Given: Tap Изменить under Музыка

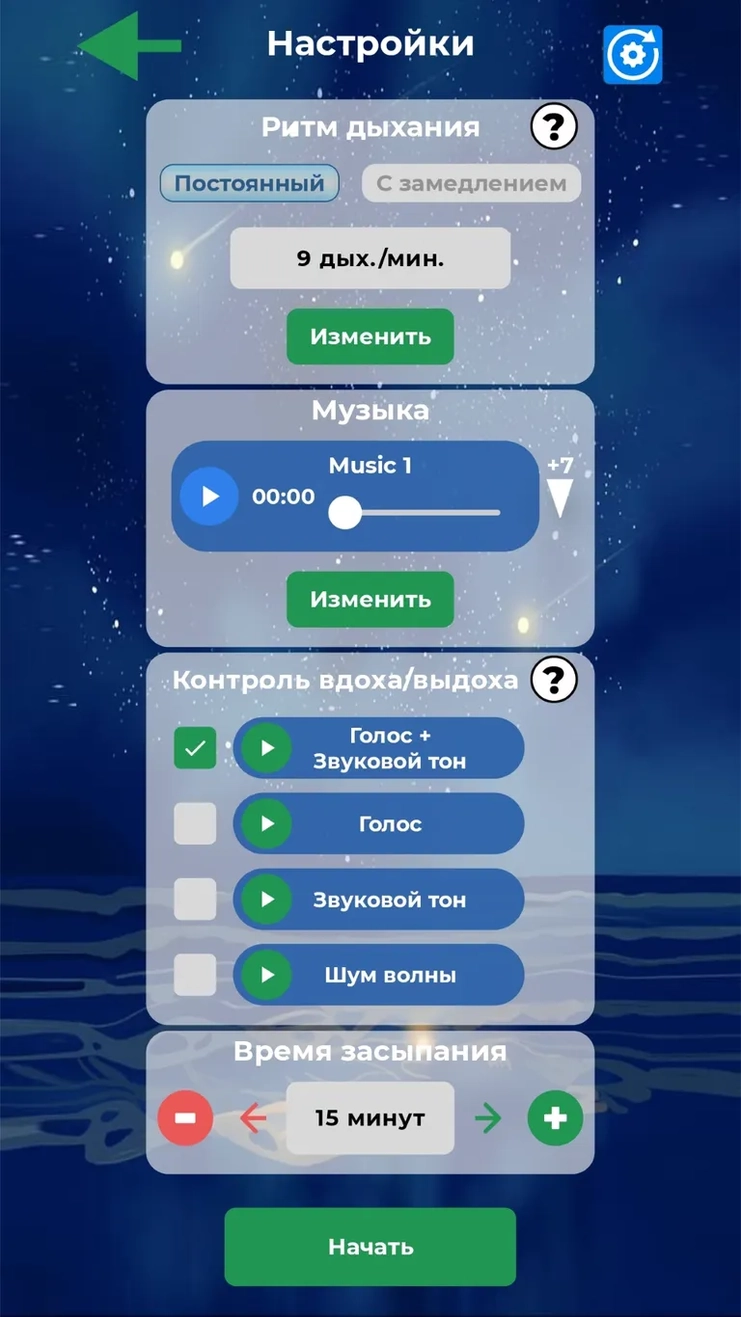Looking at the screenshot, I should point(370,600).
